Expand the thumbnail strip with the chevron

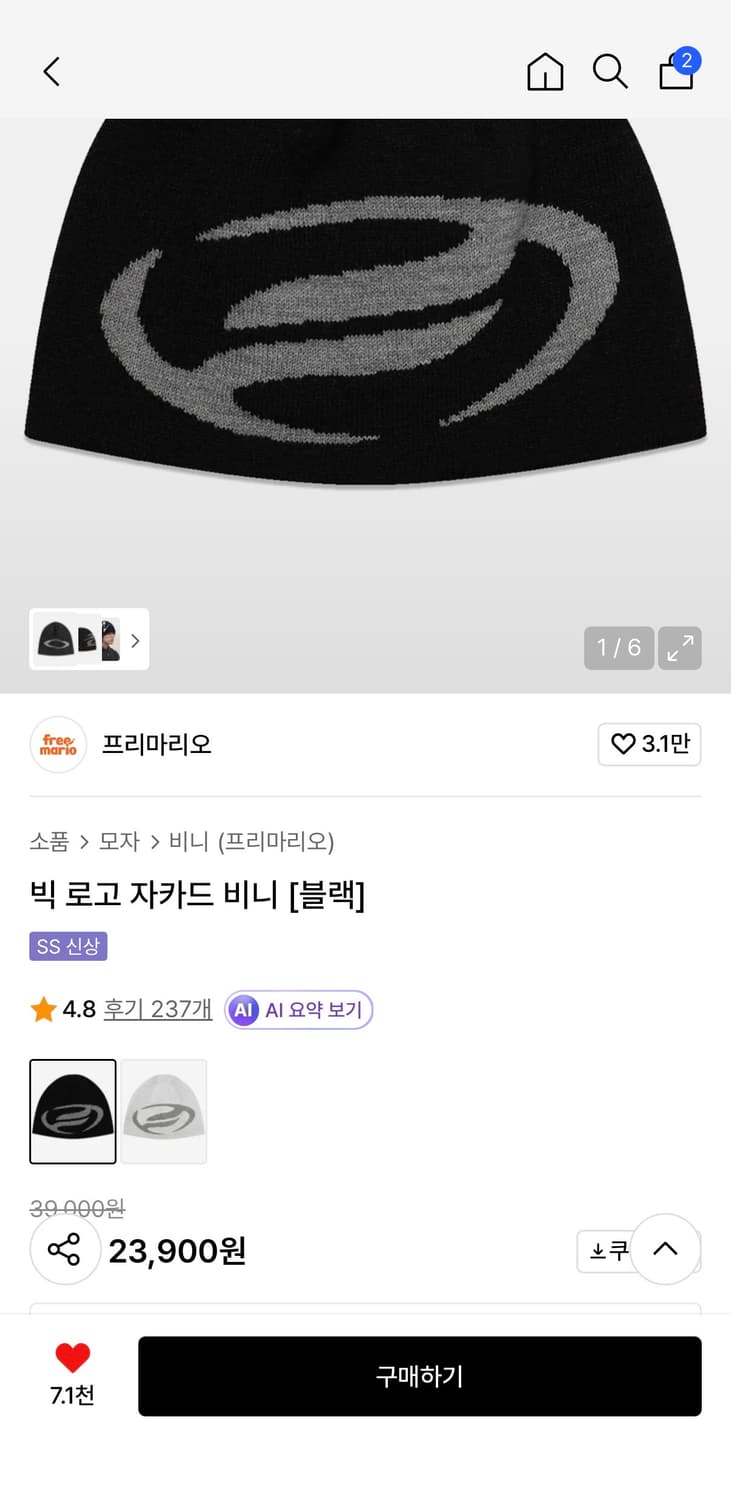point(135,640)
